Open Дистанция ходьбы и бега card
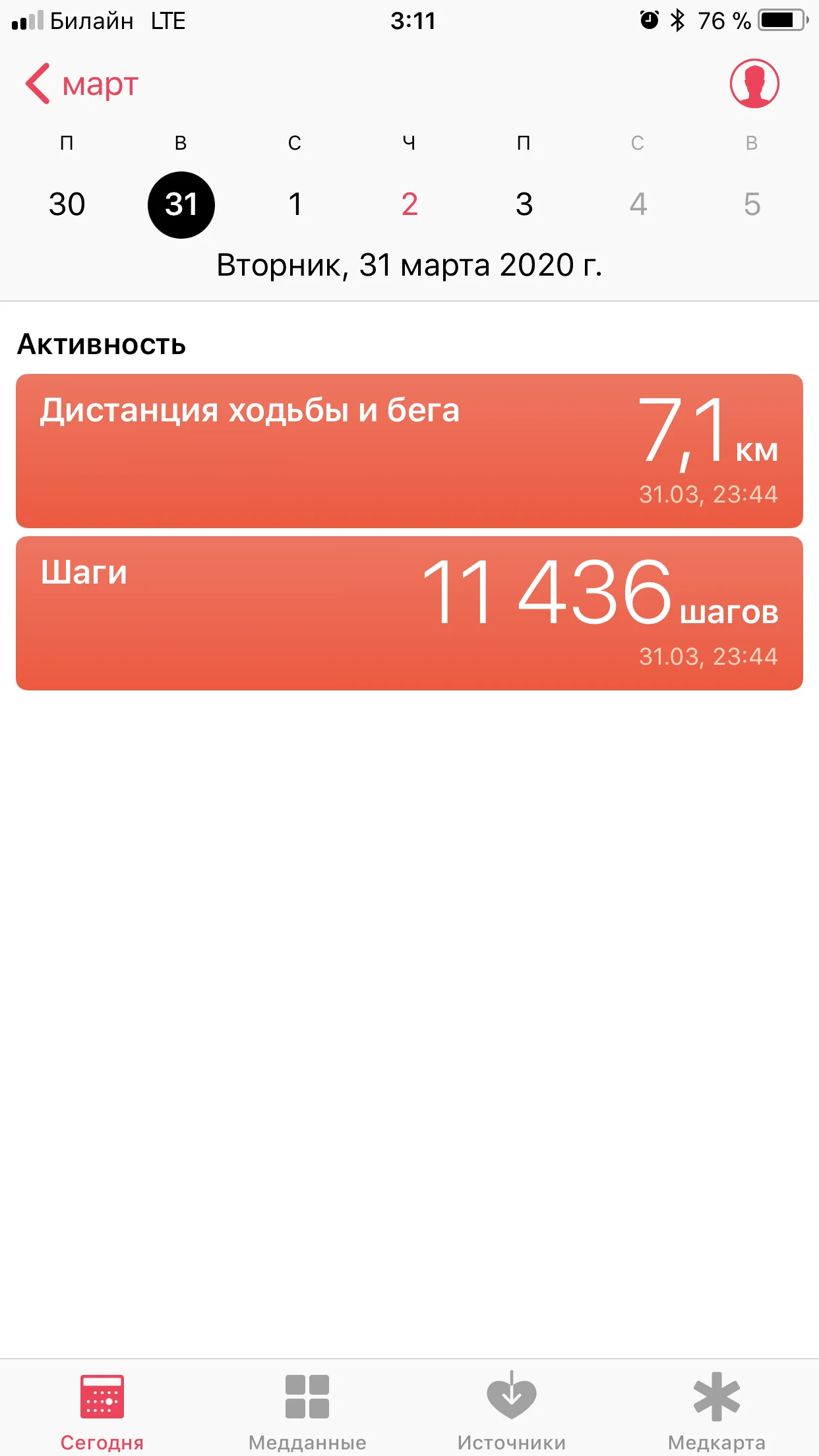Image resolution: width=819 pixels, height=1456 pixels. point(409,451)
